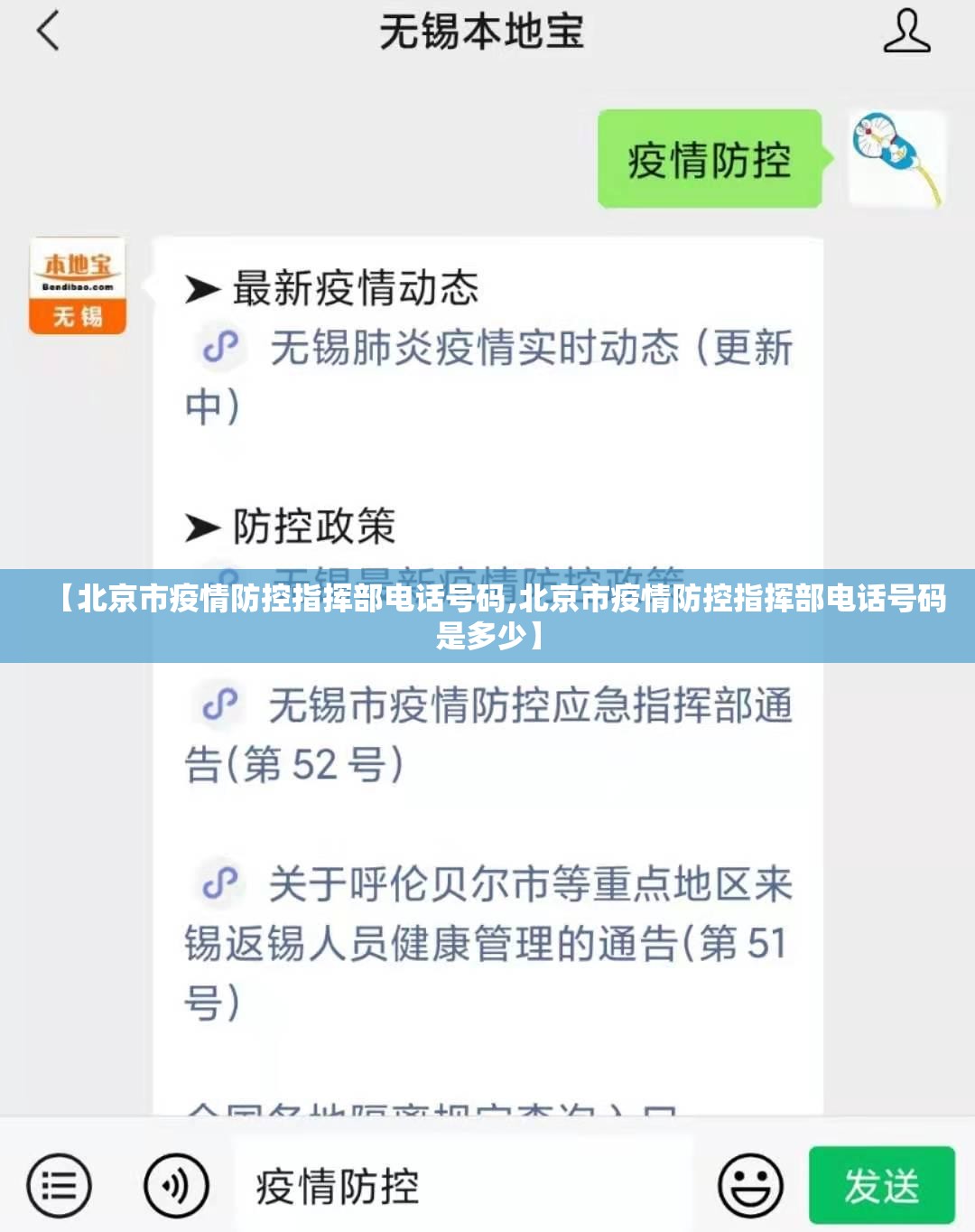Open the 无锡肺炎疫情实时动态 link
Screen dimensions: 975x1232
pyautogui.click(x=530, y=350)
